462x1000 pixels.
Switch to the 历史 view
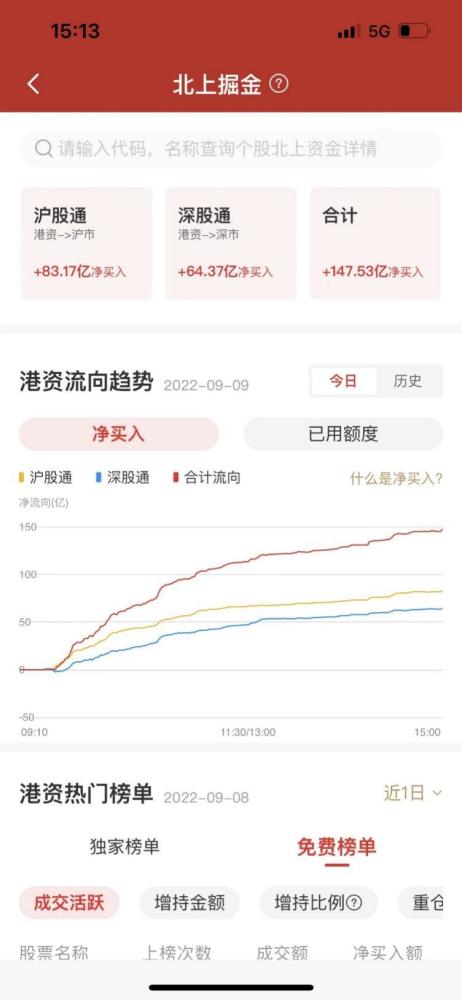coord(408,381)
